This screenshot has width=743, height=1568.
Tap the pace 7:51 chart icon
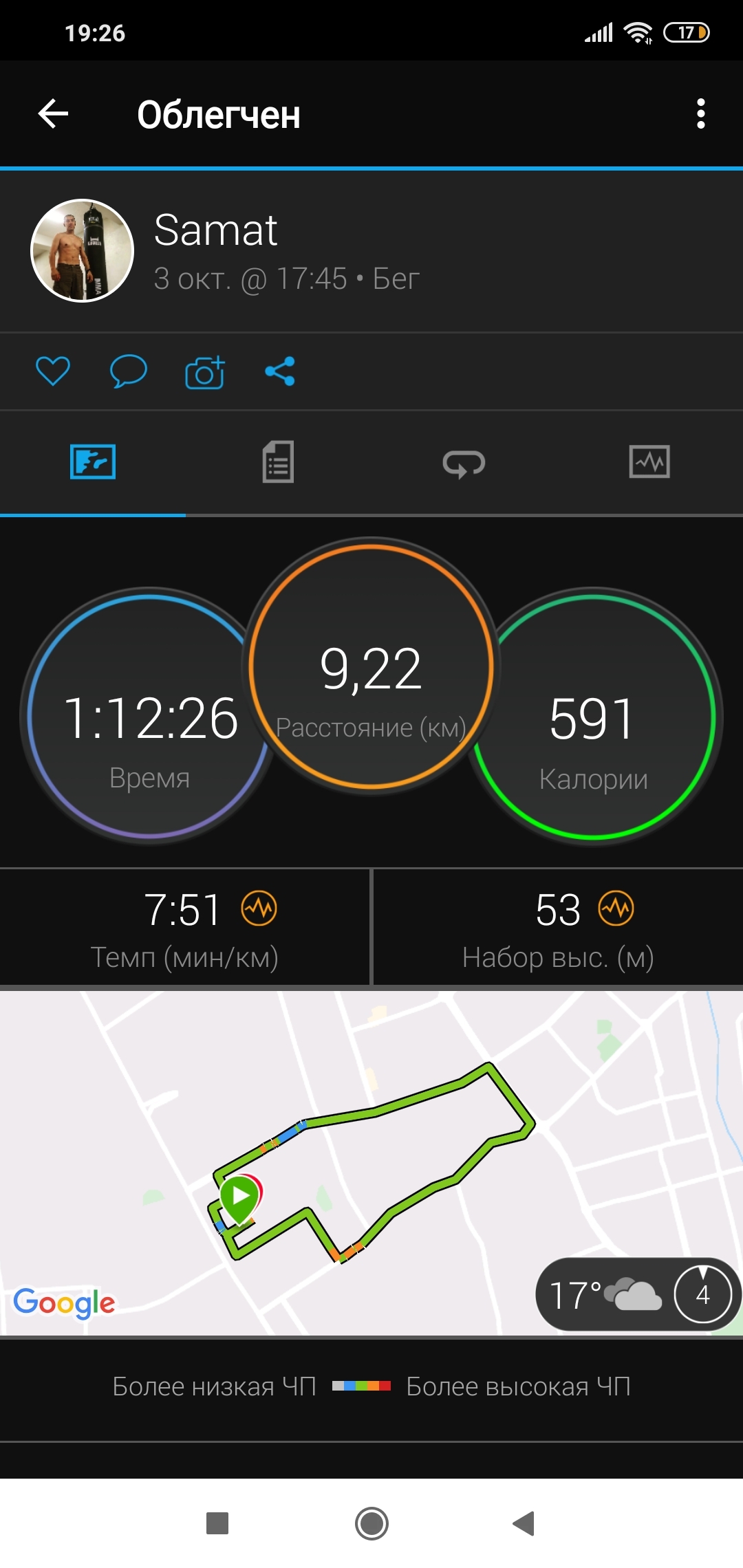coord(259,908)
